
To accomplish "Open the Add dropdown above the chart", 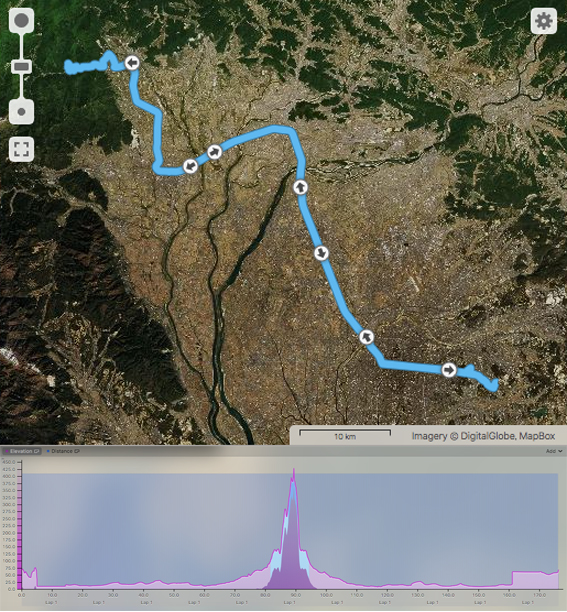I will click(x=554, y=451).
